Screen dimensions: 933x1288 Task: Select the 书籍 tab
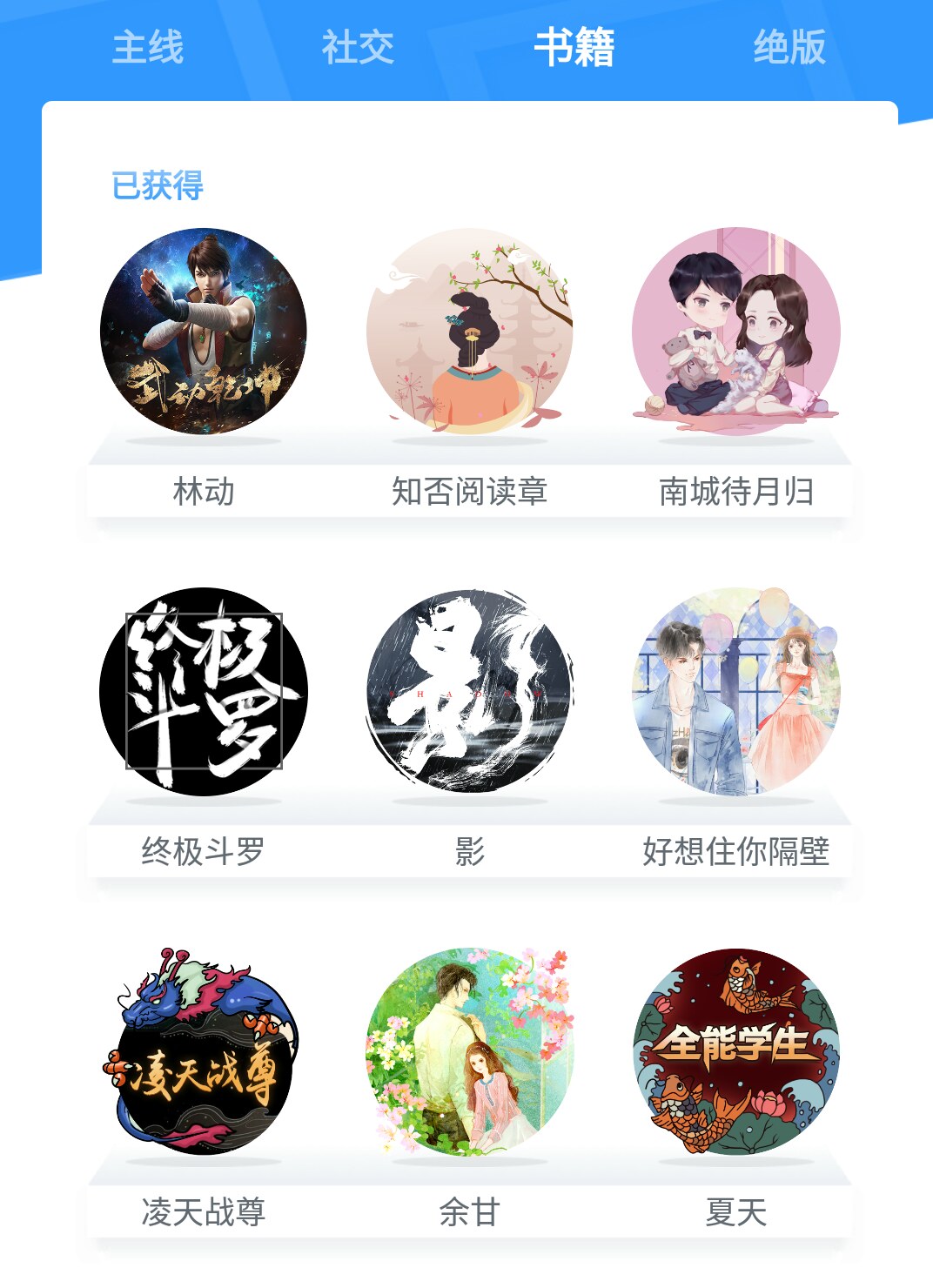(574, 47)
